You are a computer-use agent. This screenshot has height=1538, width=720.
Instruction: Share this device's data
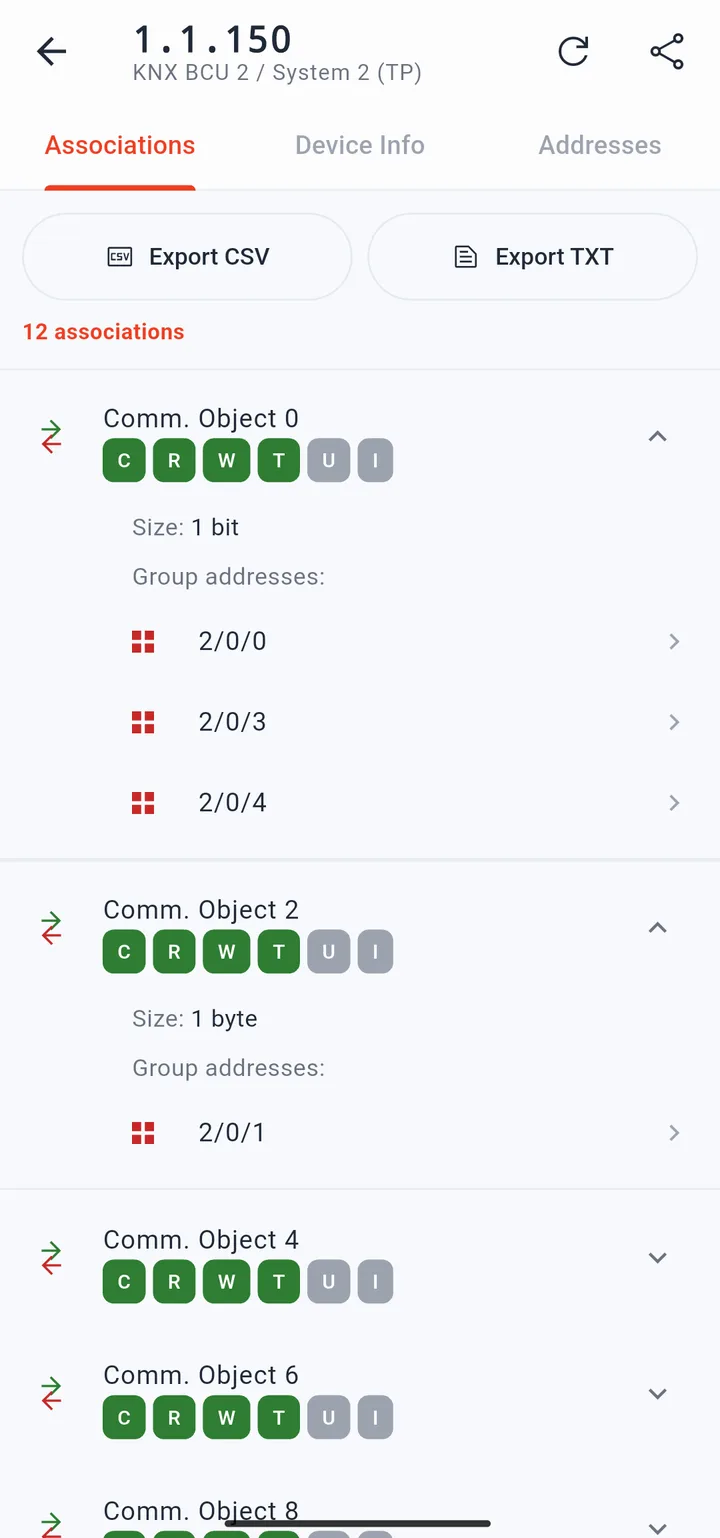(667, 52)
